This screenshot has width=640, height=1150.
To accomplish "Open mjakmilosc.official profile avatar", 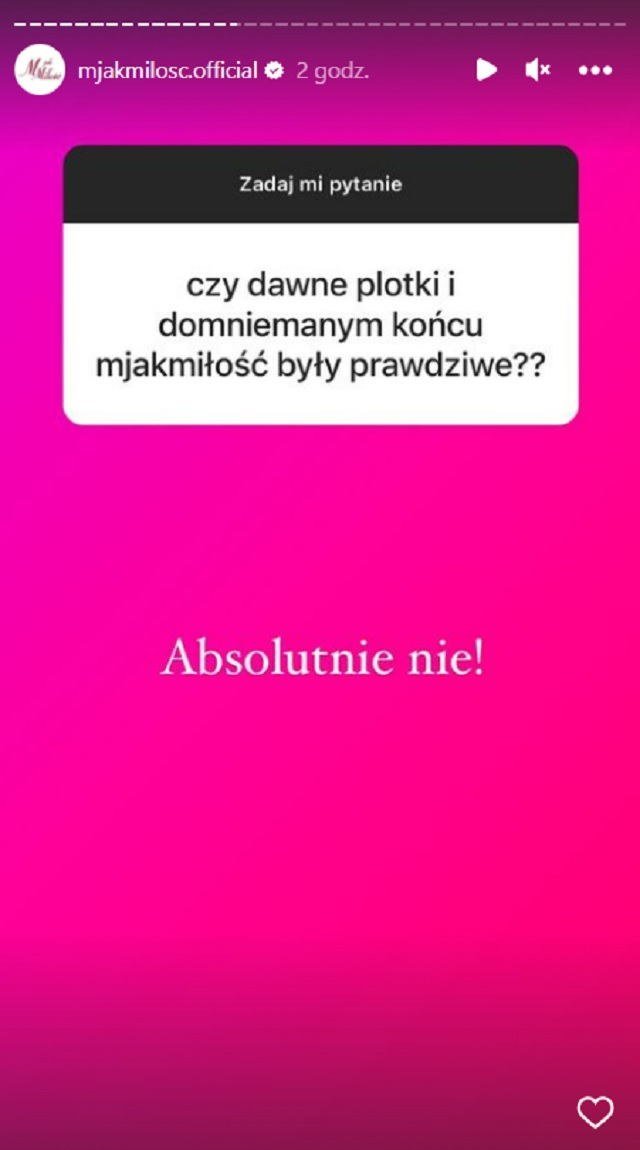I will (x=39, y=70).
